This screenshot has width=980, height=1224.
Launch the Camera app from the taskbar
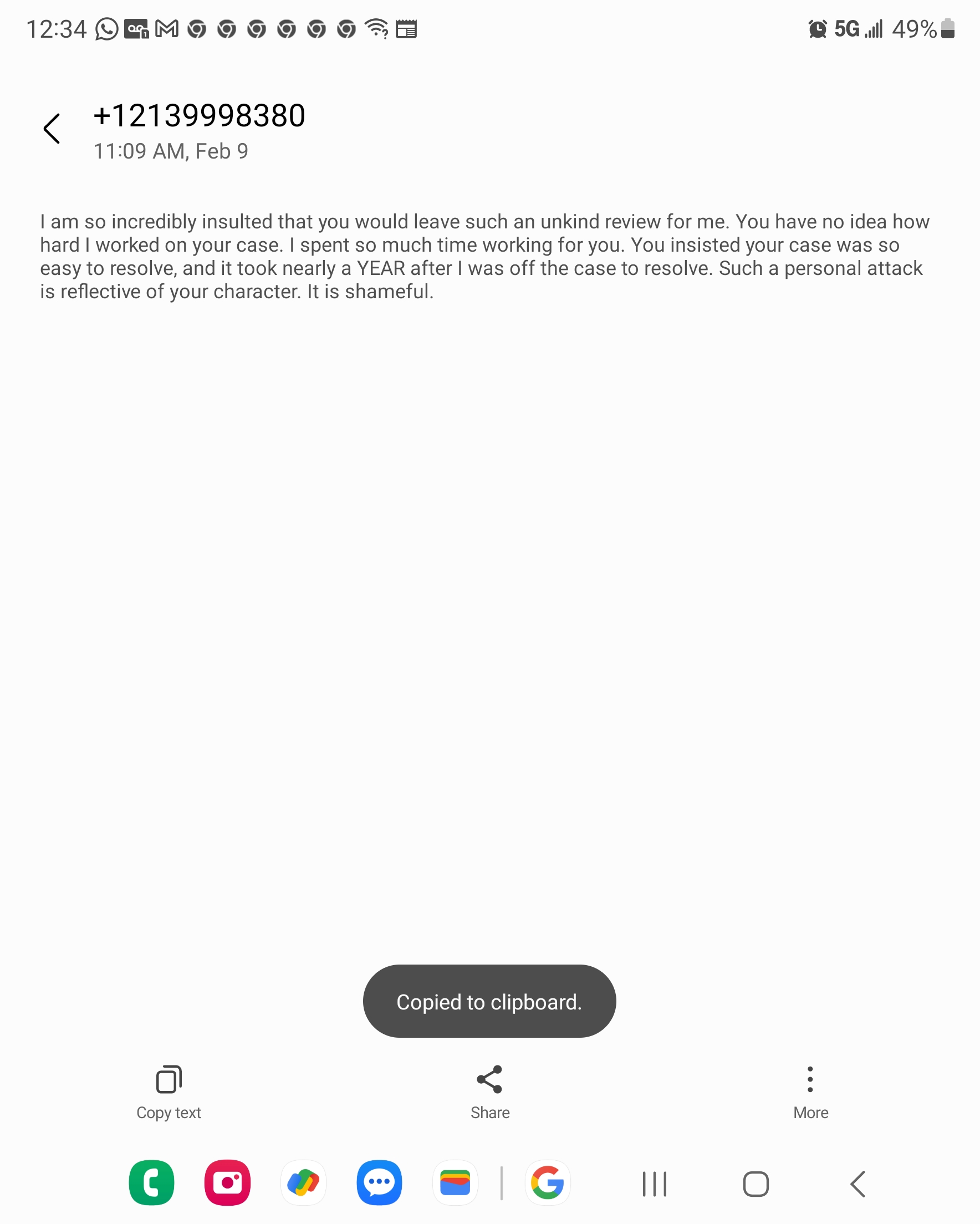(227, 1182)
